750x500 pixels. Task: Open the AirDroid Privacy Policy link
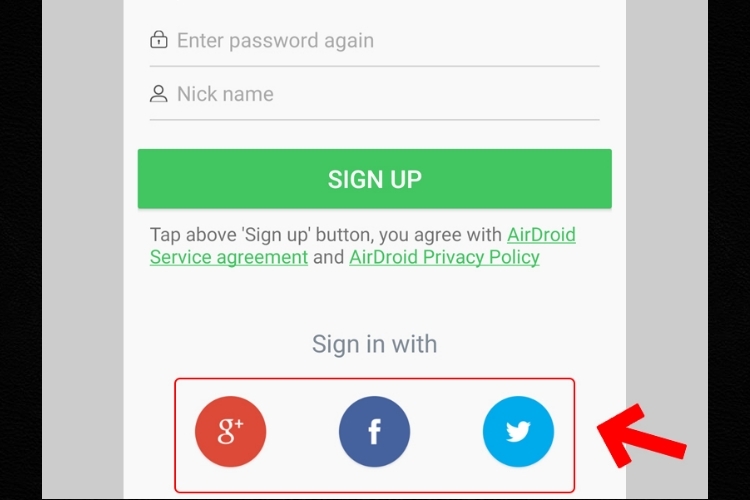444,257
